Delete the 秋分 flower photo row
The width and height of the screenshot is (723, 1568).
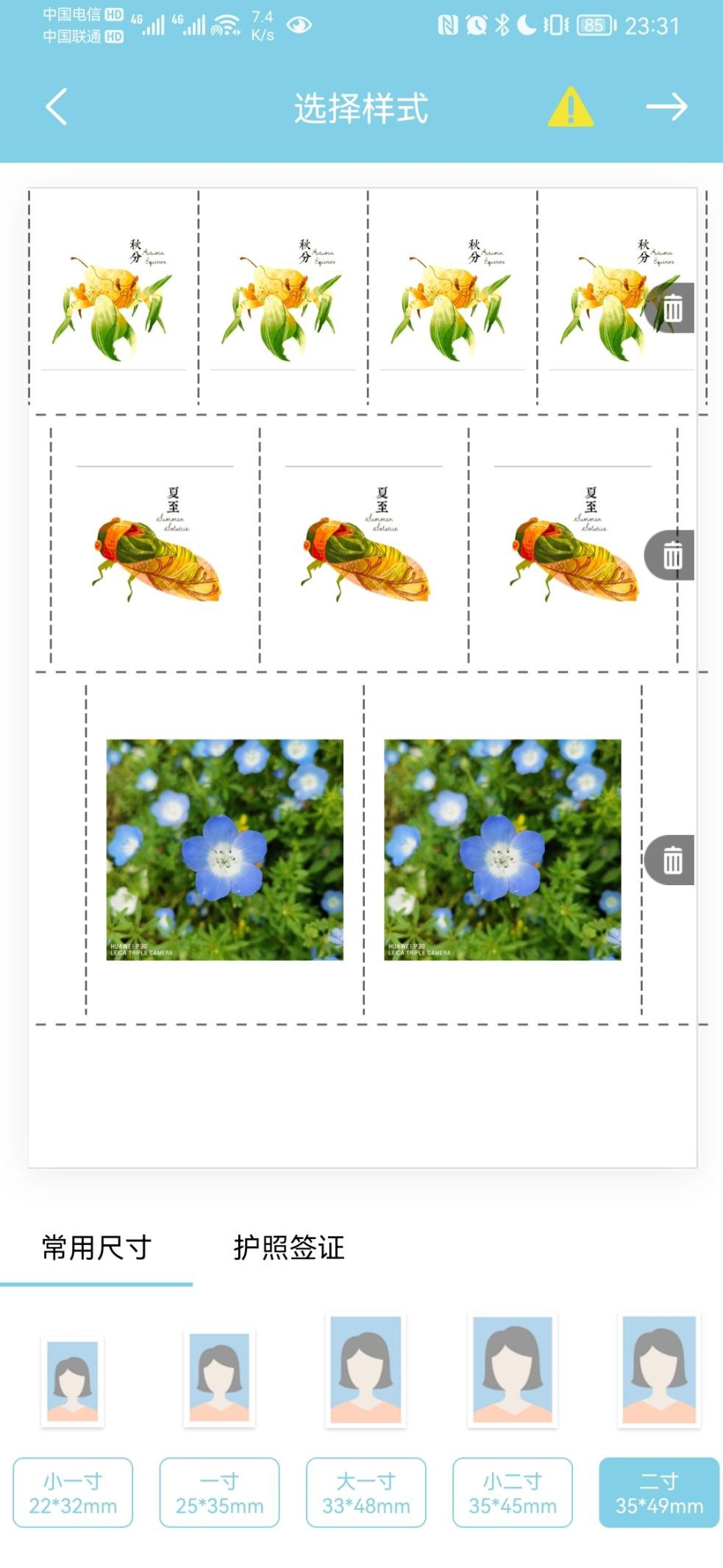click(672, 308)
